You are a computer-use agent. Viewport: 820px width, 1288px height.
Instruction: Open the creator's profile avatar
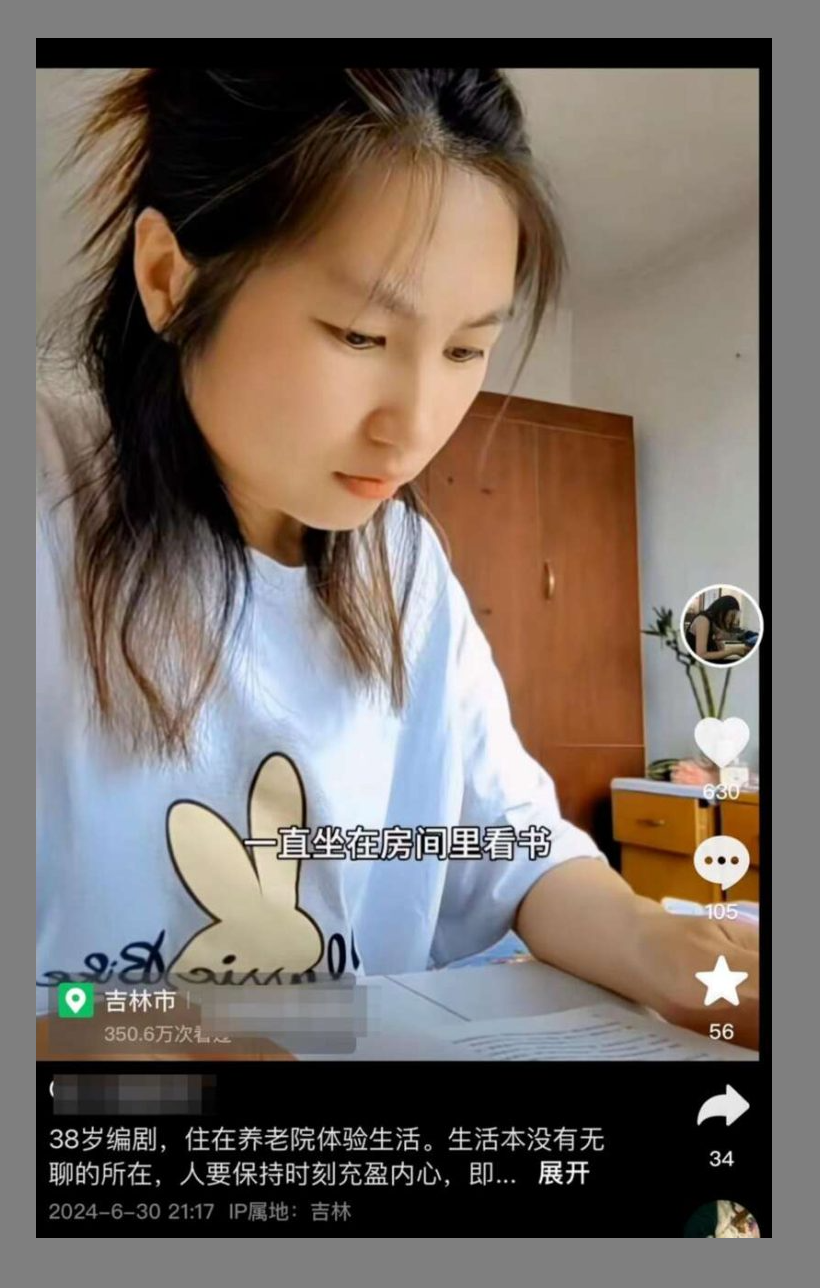coord(721,626)
